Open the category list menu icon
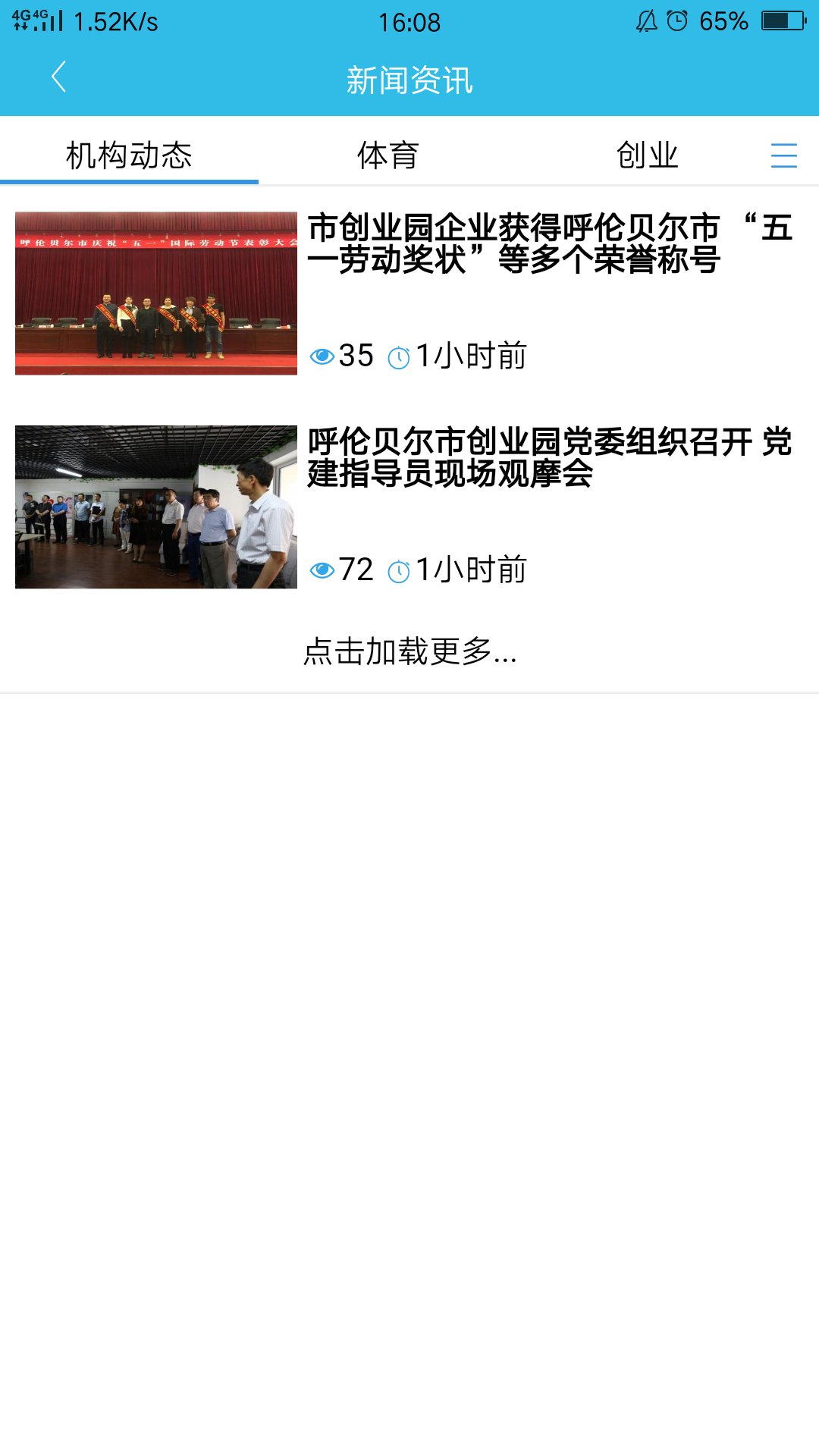Screen dimensions: 819x1456 (783, 155)
